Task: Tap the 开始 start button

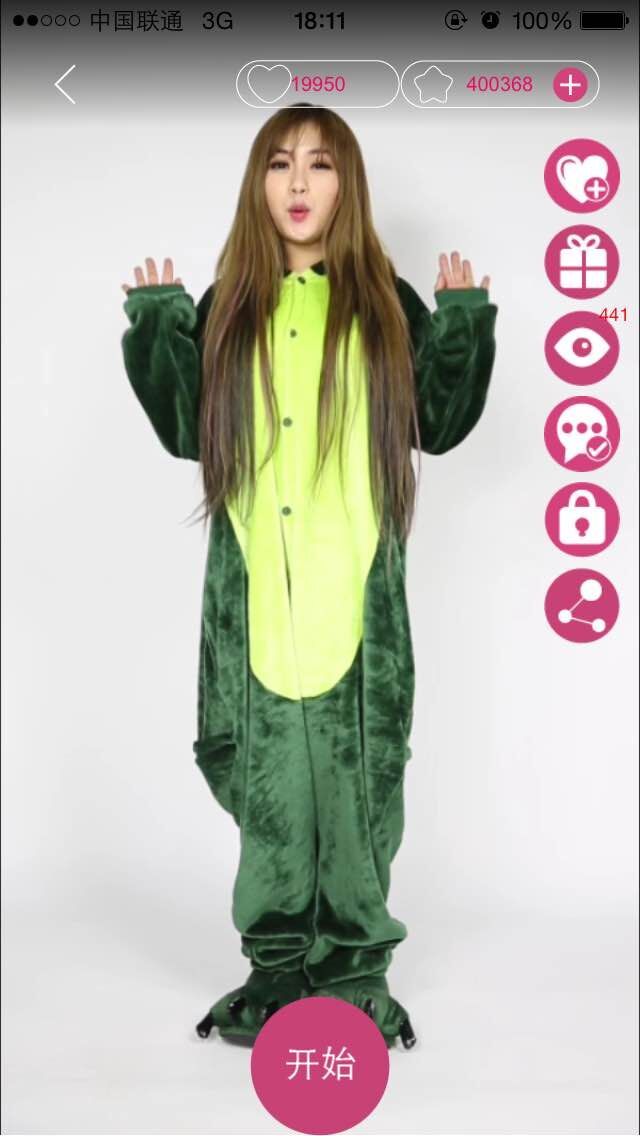Action: [x=320, y=1064]
